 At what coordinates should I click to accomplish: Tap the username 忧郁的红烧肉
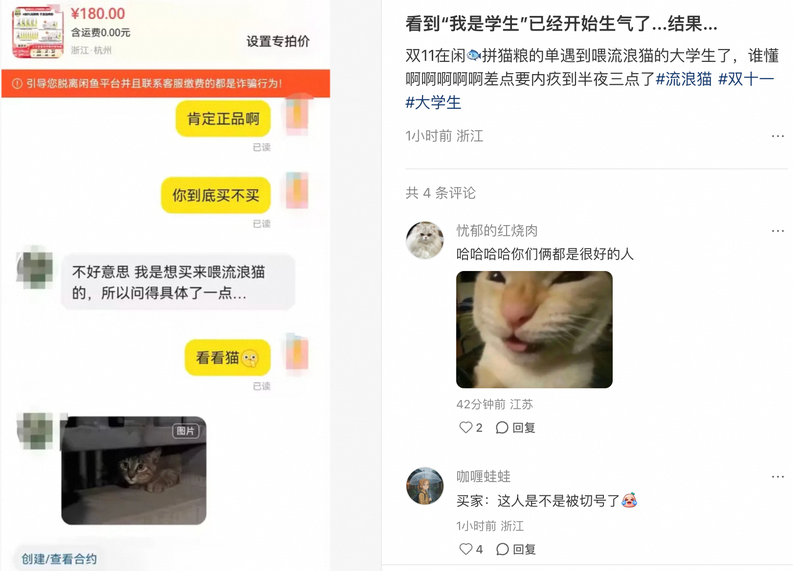pos(497,231)
